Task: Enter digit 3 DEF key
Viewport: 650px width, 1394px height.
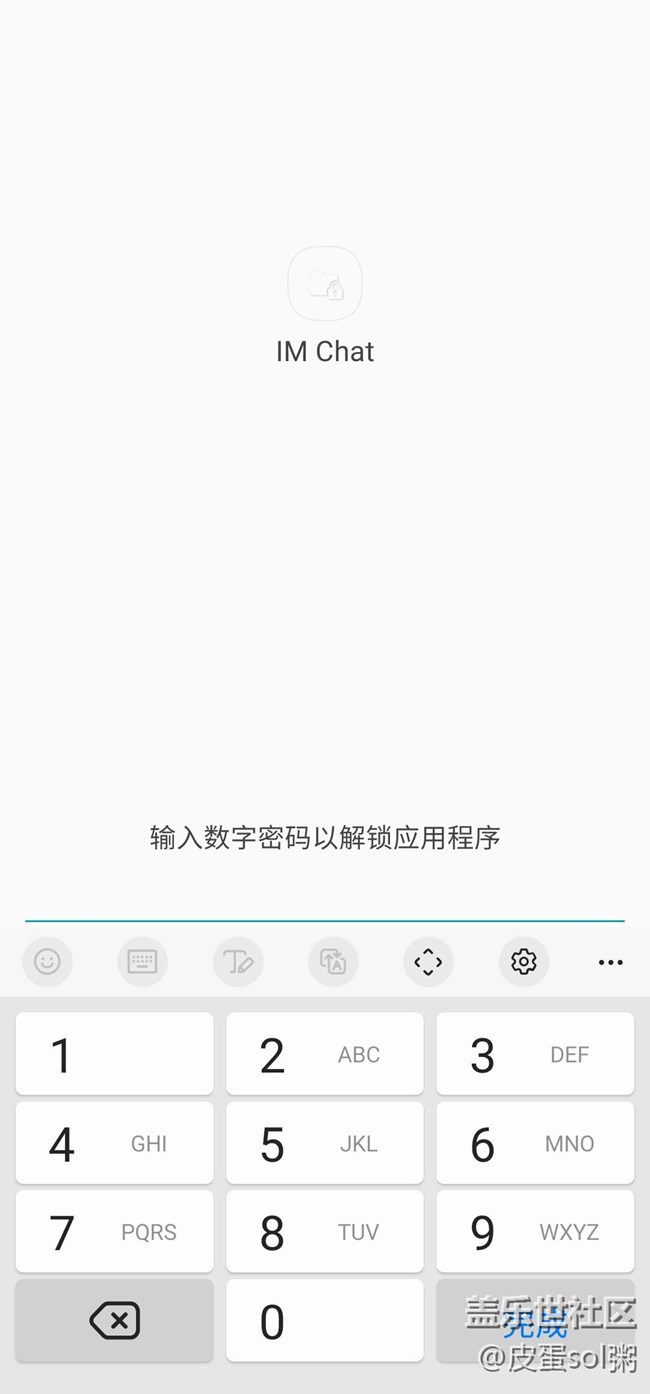Action: [x=535, y=1054]
